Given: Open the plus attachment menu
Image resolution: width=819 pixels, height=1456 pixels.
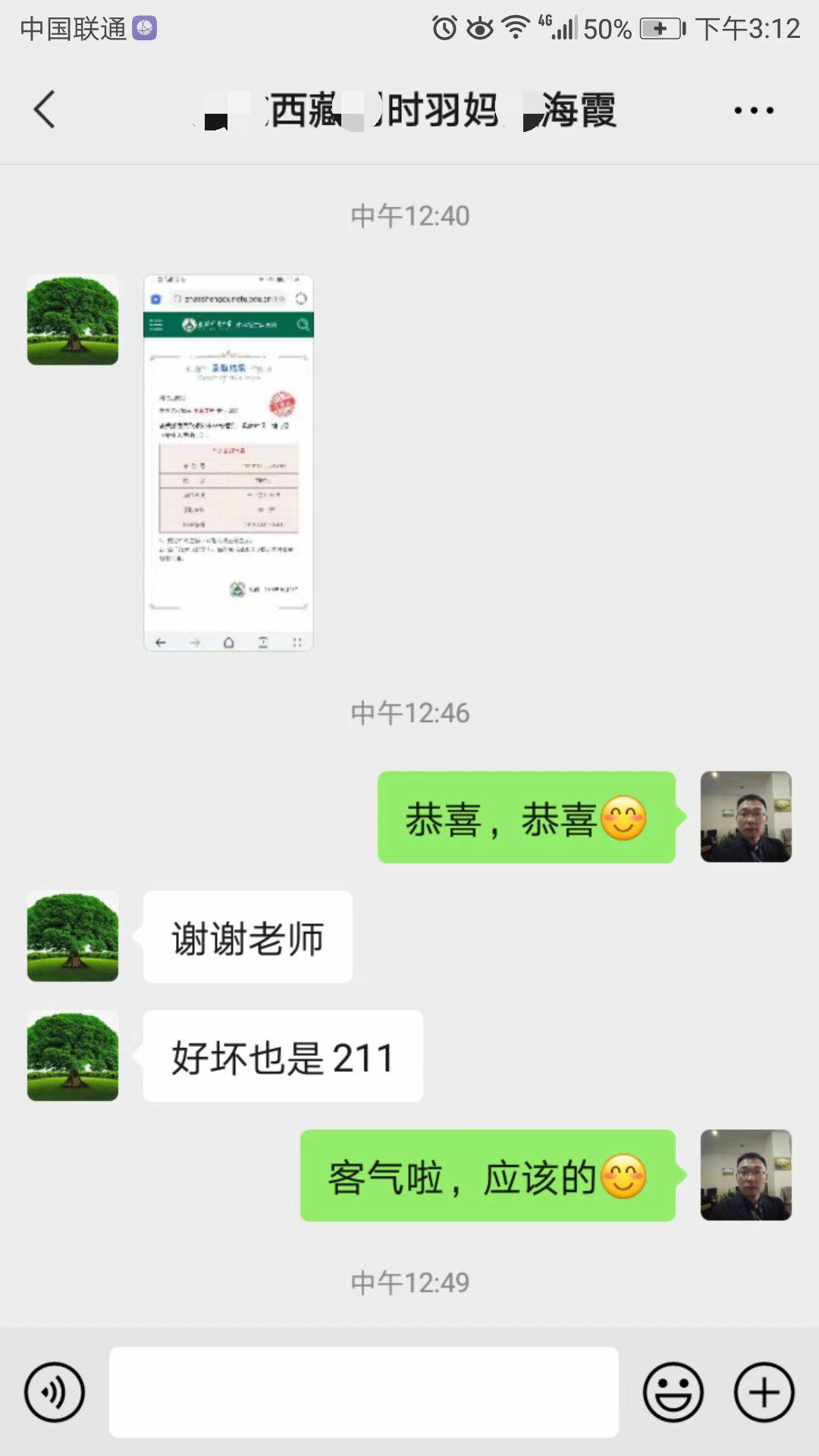Looking at the screenshot, I should [764, 1392].
